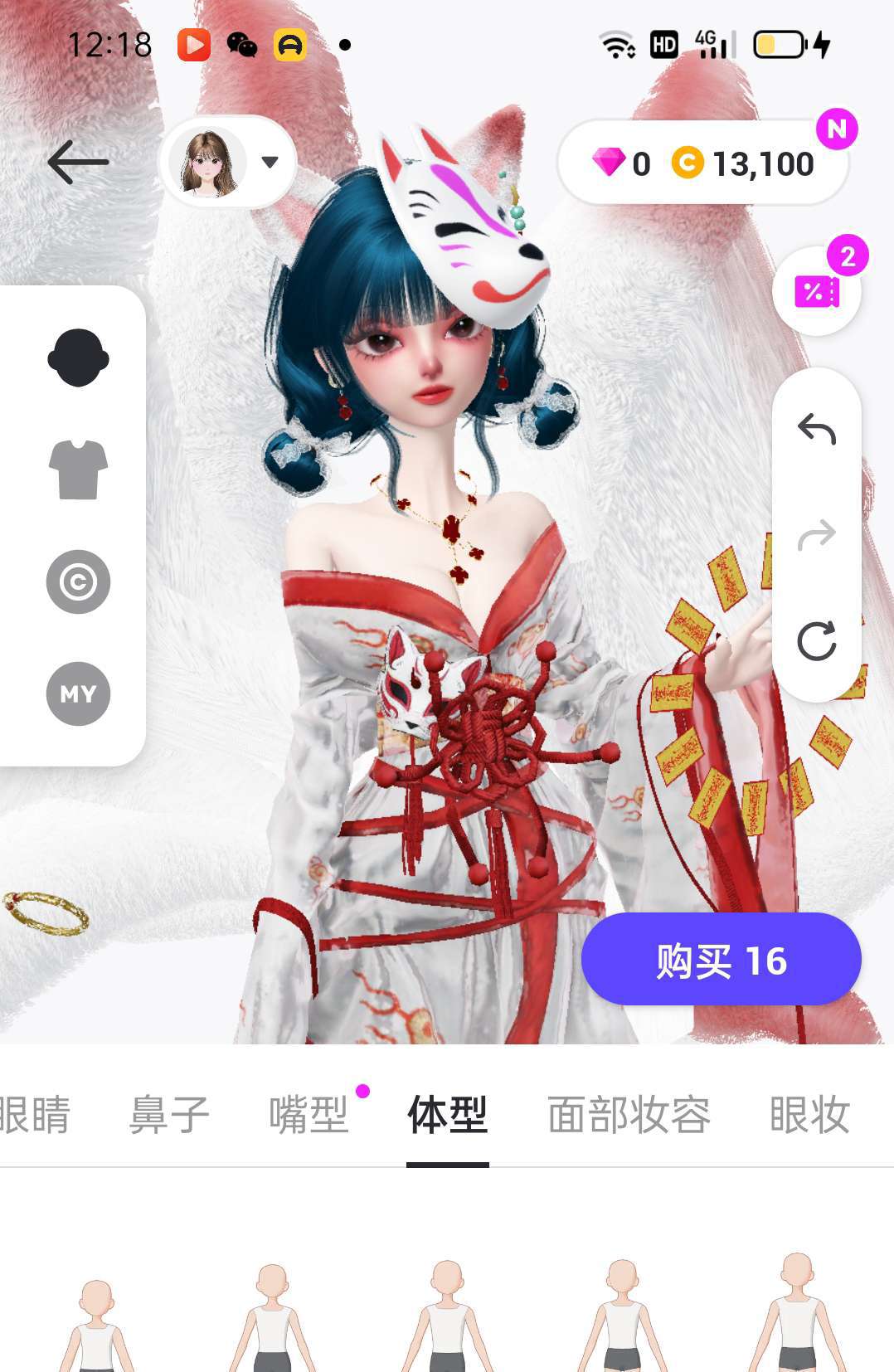Viewport: 894px width, 1372px height.
Task: Switch to the 眼睛 tab
Action: [35, 1114]
